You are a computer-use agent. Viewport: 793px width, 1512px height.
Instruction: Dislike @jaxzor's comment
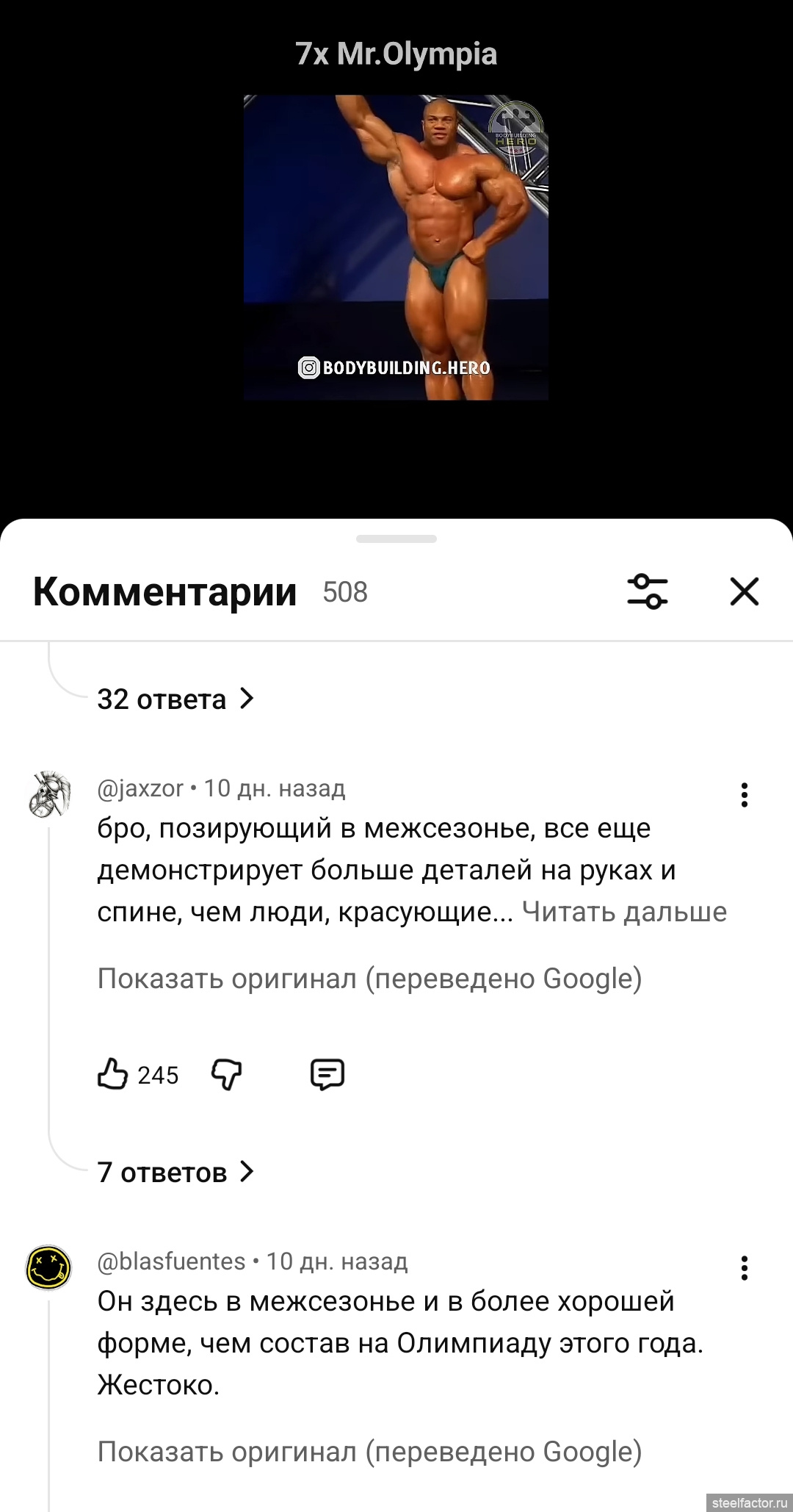[x=226, y=1074]
